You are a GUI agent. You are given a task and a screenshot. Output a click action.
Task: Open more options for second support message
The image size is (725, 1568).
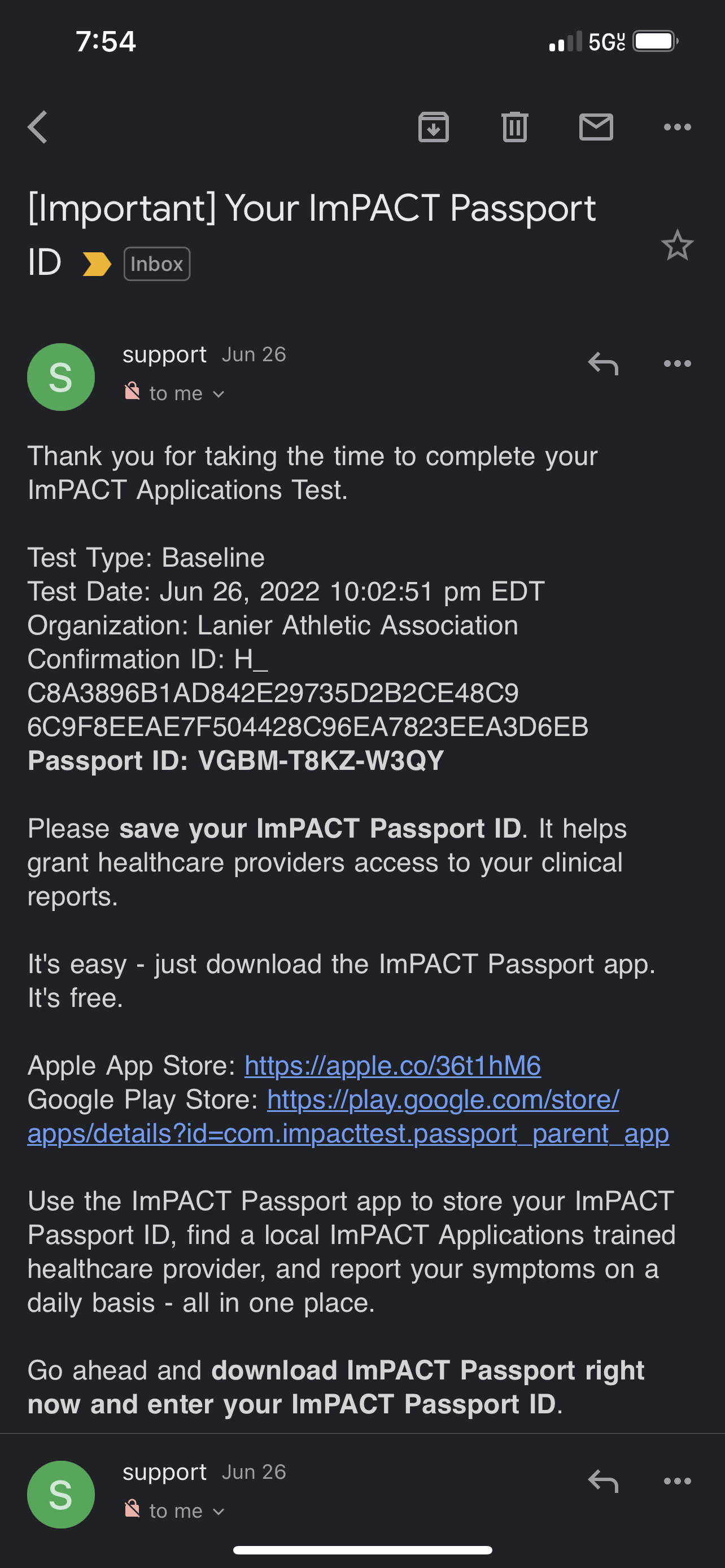pyautogui.click(x=677, y=1481)
